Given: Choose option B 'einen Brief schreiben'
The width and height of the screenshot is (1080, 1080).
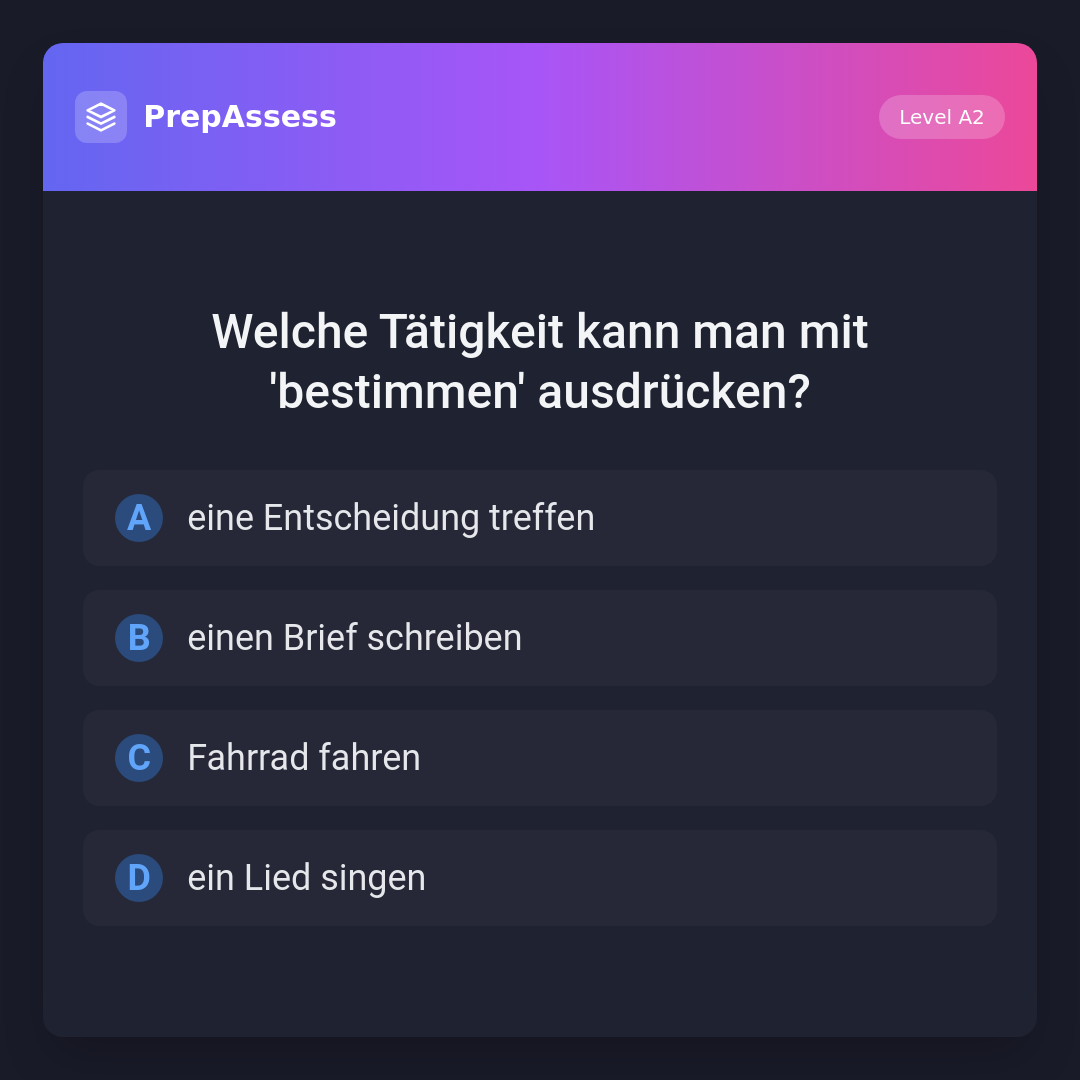Looking at the screenshot, I should click(540, 638).
